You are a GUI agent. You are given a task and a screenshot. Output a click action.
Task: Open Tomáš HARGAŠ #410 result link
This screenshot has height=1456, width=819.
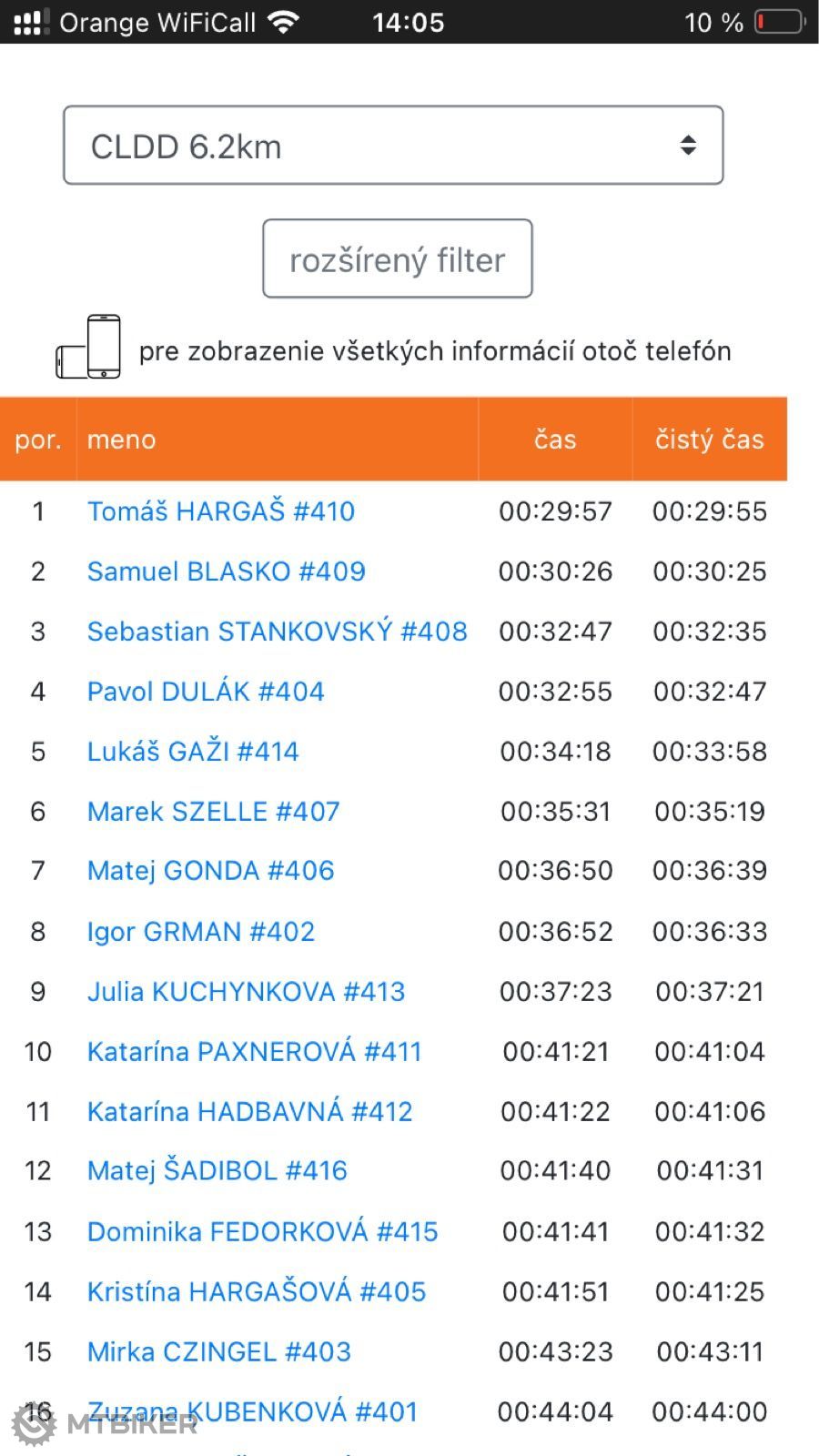point(221,511)
